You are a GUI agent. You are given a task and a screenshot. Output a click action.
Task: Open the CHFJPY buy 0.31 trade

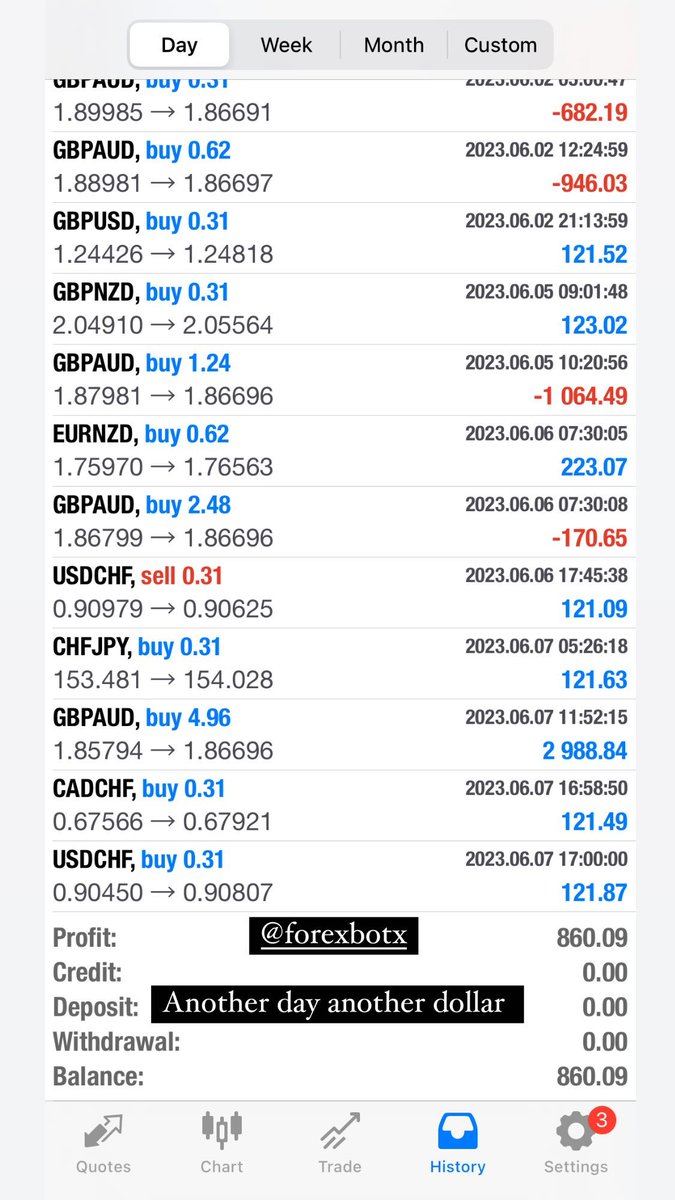pos(340,665)
